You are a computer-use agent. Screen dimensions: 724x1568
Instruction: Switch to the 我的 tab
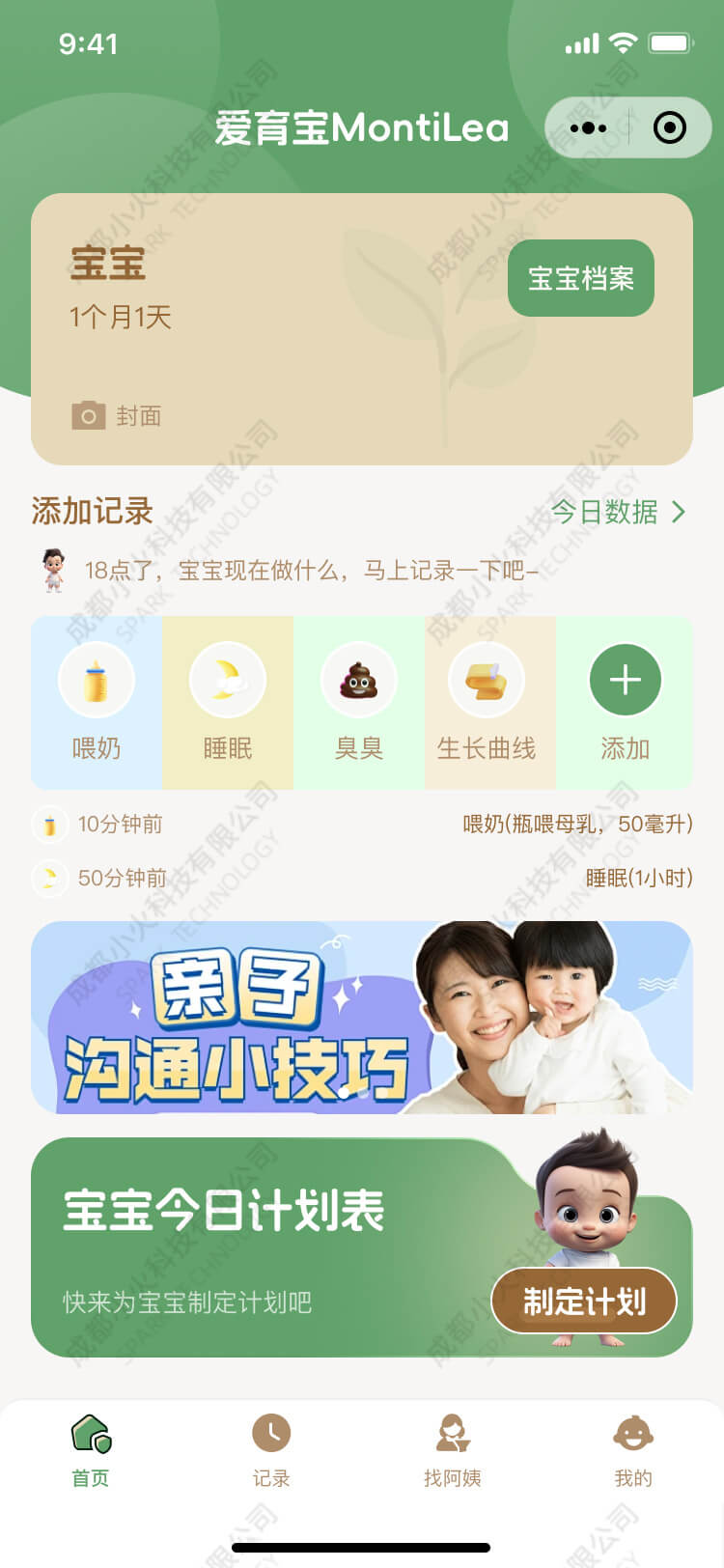(633, 1450)
